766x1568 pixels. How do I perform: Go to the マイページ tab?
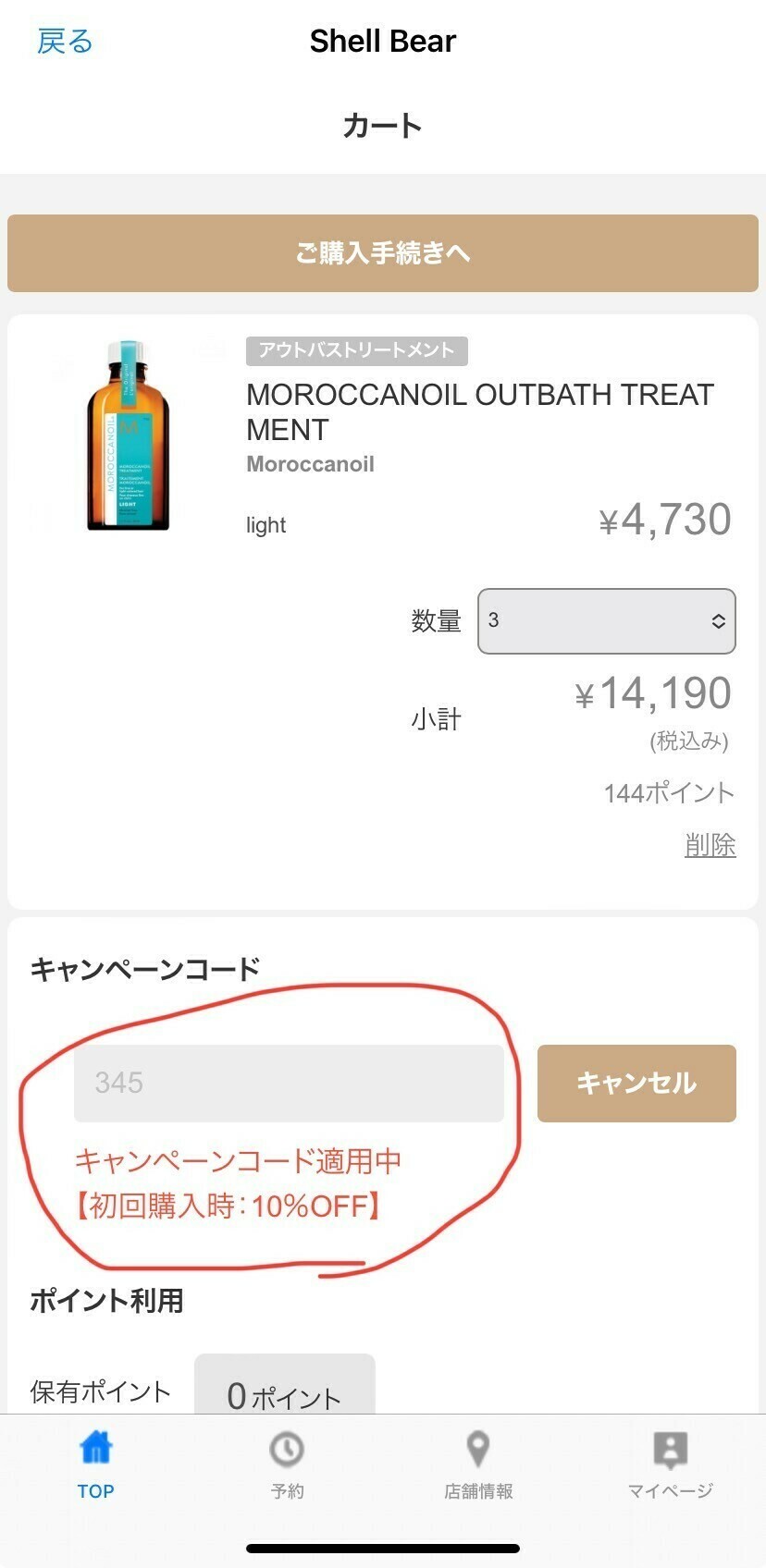pyautogui.click(x=670, y=1464)
